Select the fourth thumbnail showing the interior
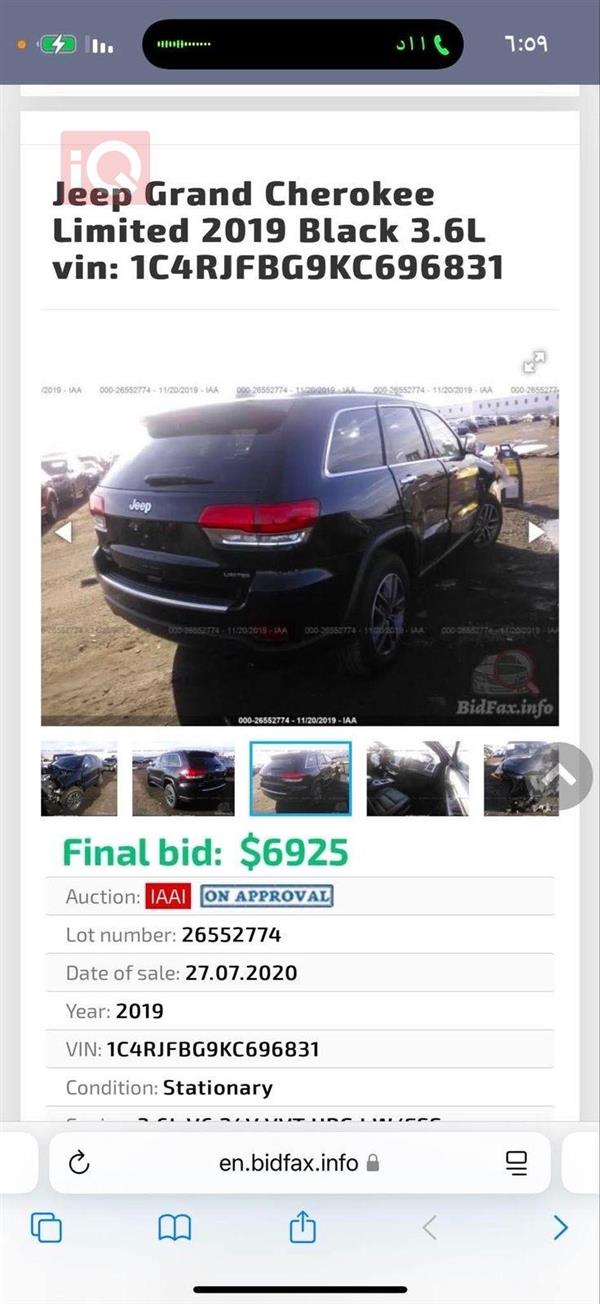The width and height of the screenshot is (600, 1304). 417,778
